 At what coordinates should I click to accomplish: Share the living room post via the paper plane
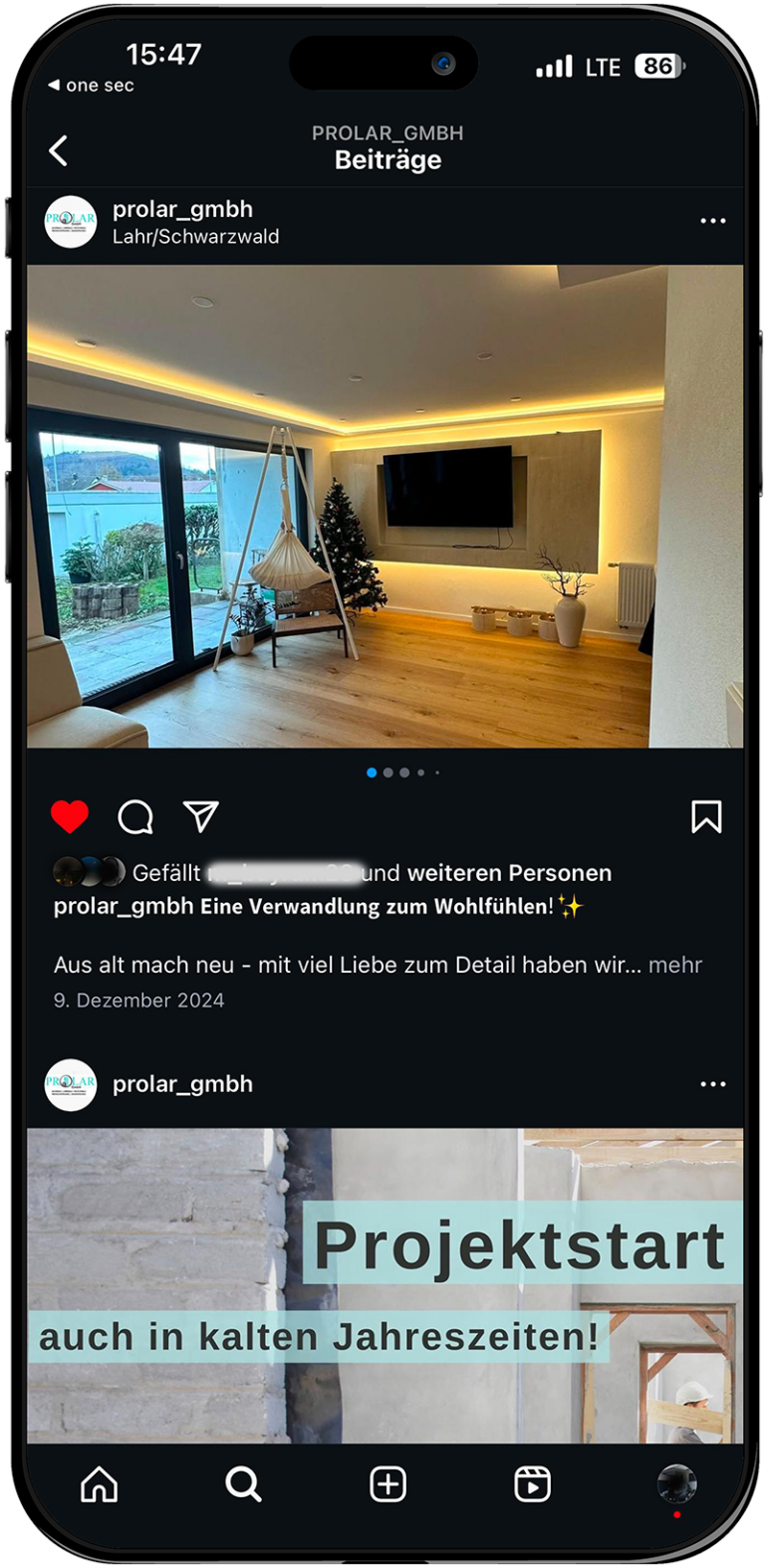pyautogui.click(x=200, y=816)
